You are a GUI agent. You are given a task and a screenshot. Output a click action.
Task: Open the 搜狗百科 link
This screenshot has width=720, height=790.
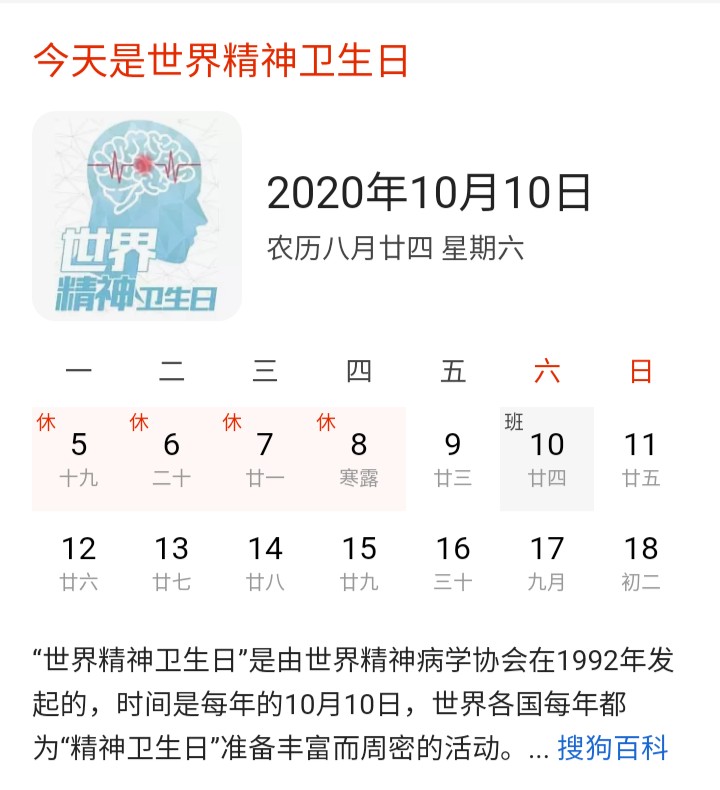[x=612, y=748]
